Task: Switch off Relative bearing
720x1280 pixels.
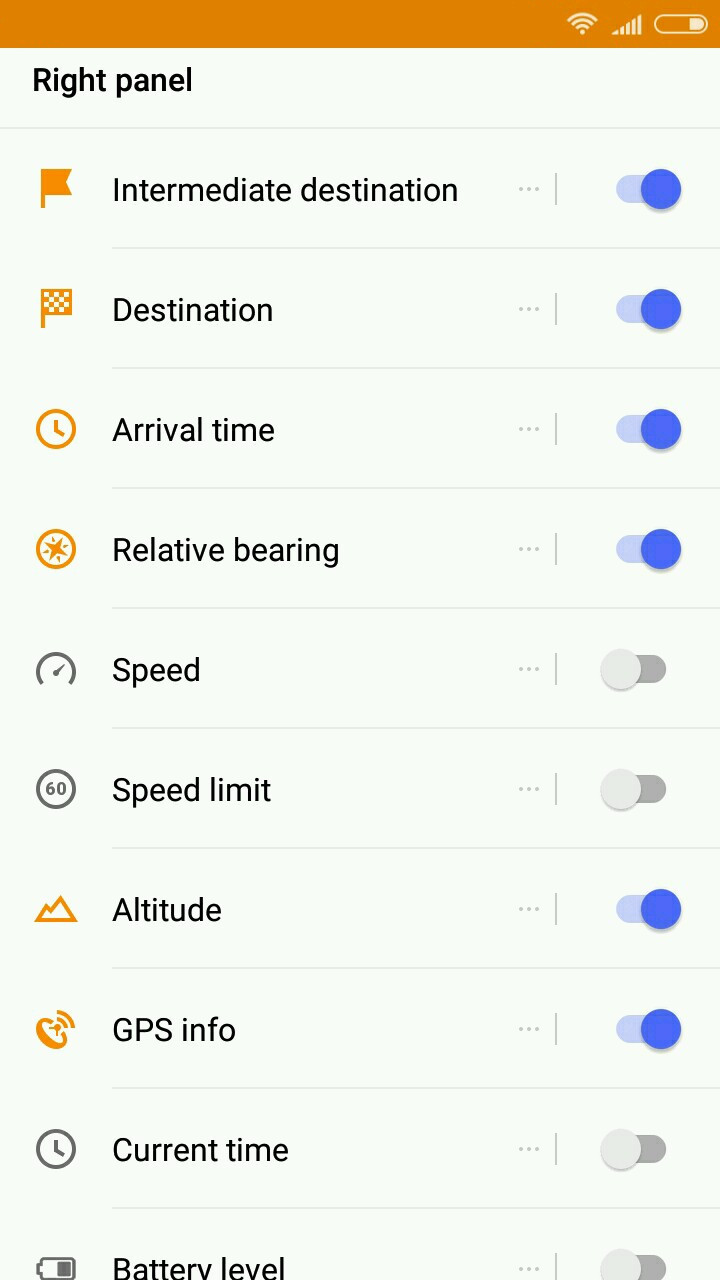Action: tap(648, 549)
